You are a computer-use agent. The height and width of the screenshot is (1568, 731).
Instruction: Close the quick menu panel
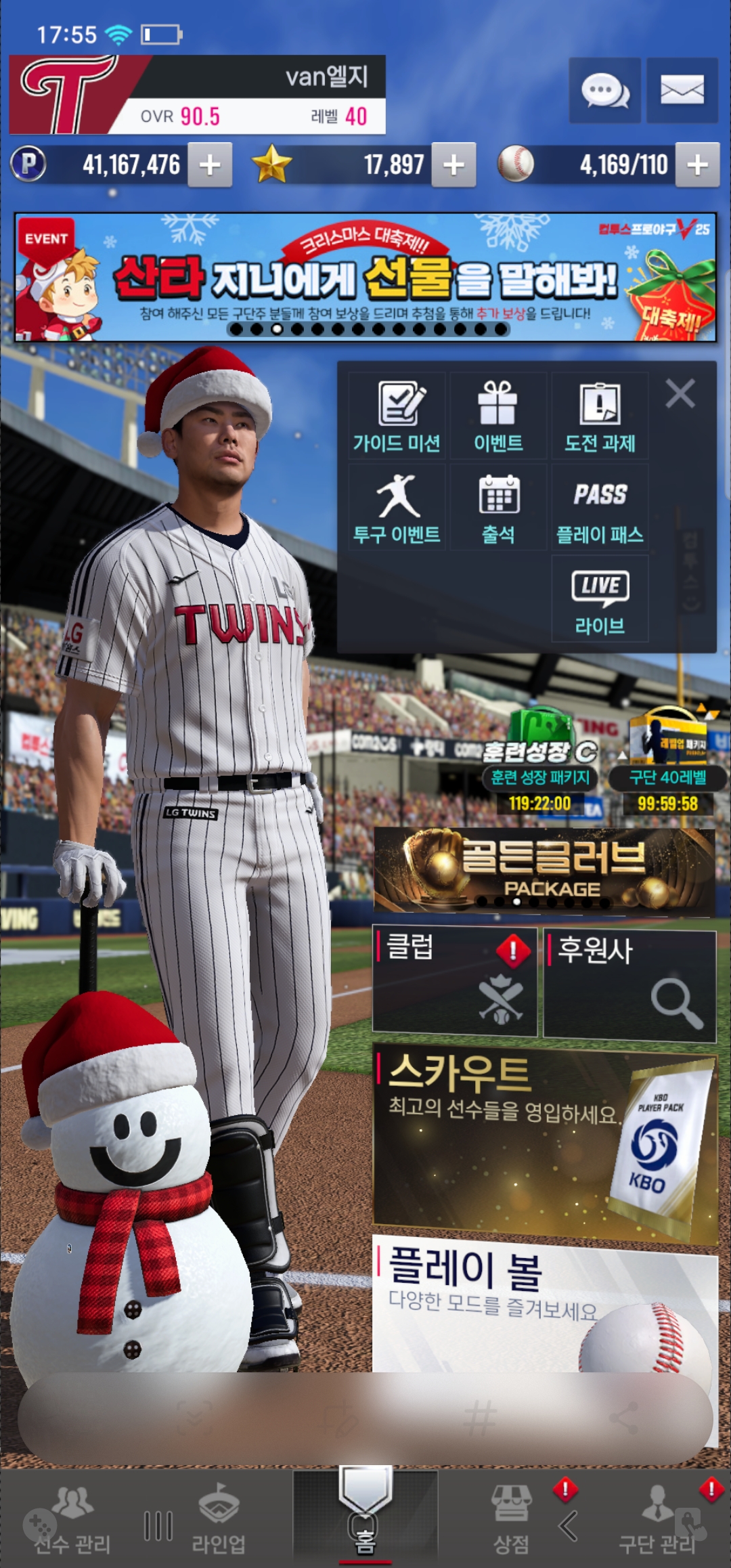[x=680, y=393]
